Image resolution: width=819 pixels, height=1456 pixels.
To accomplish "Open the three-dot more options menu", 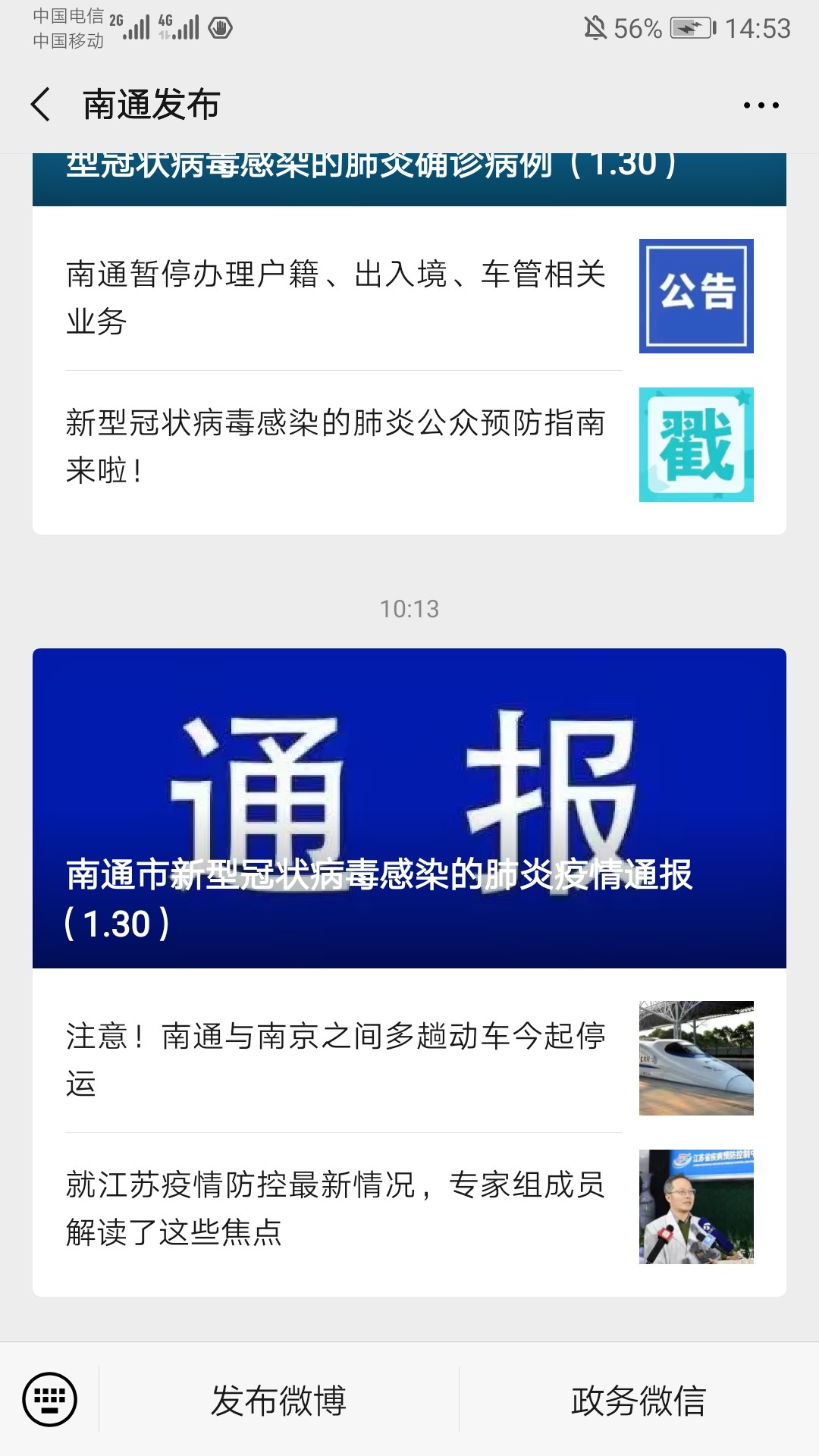I will tap(761, 105).
